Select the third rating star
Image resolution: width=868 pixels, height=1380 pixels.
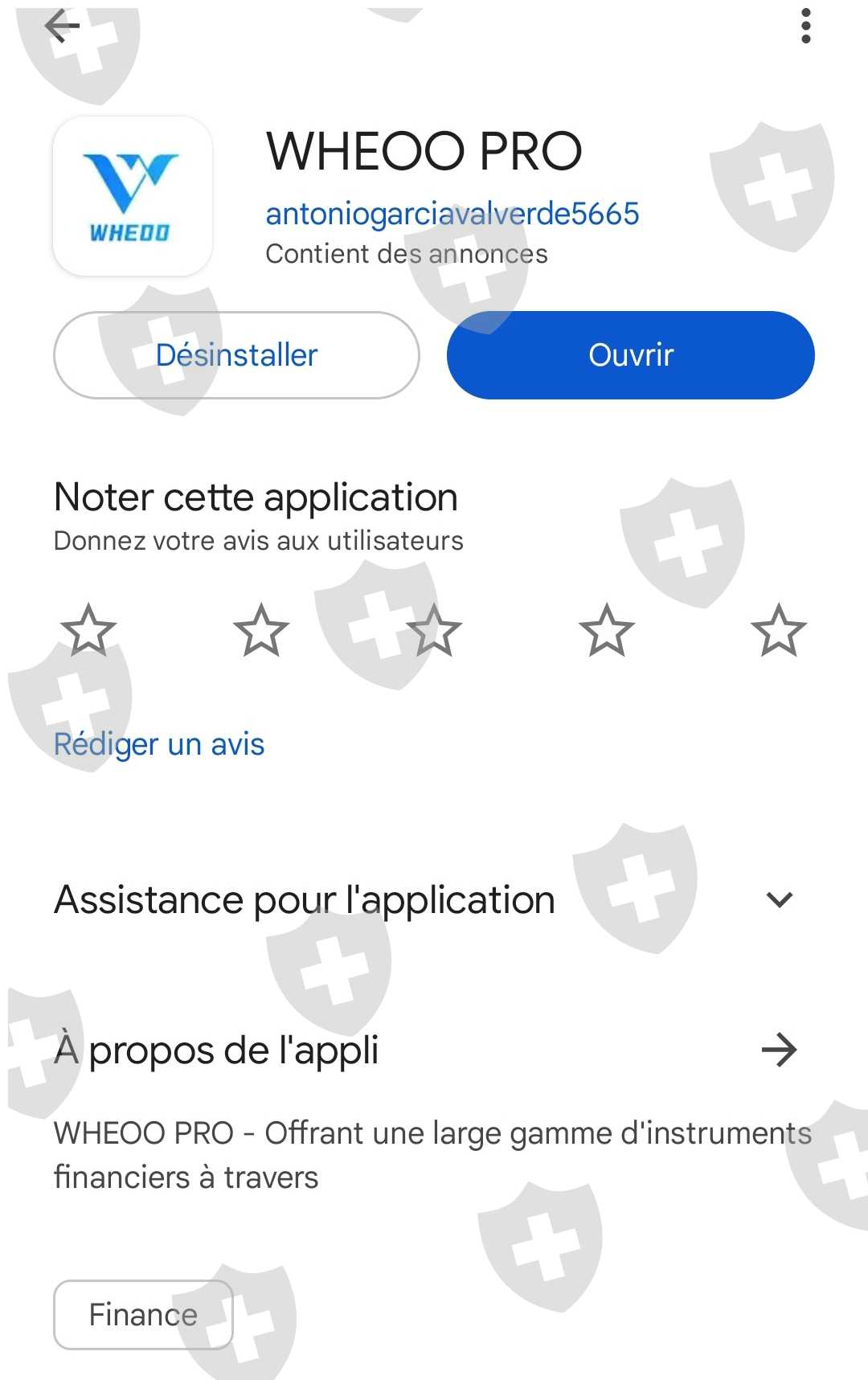[434, 630]
